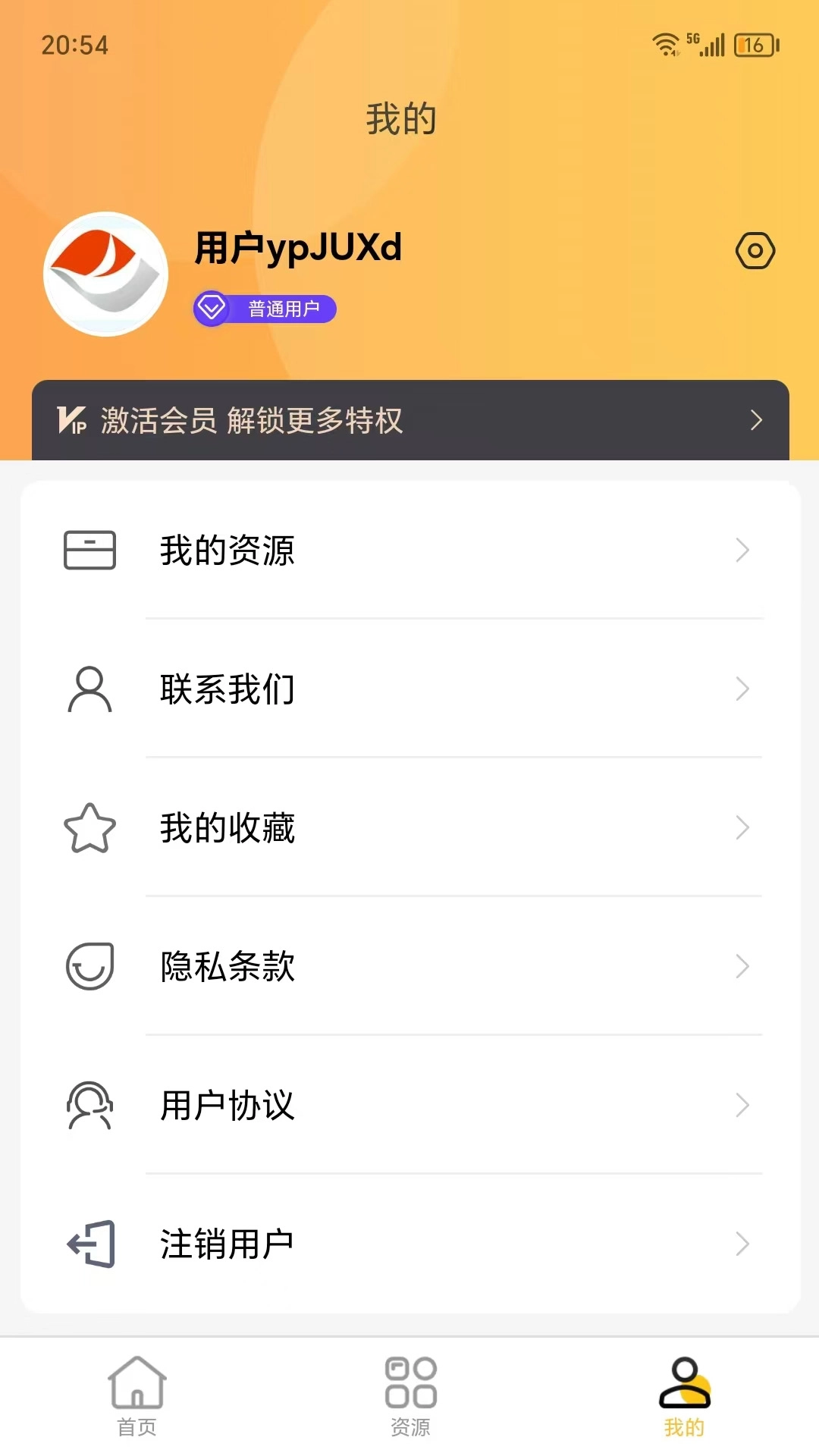Image resolution: width=819 pixels, height=1456 pixels.
Task: Expand the 我的收藏 row chevron
Action: pos(742,828)
